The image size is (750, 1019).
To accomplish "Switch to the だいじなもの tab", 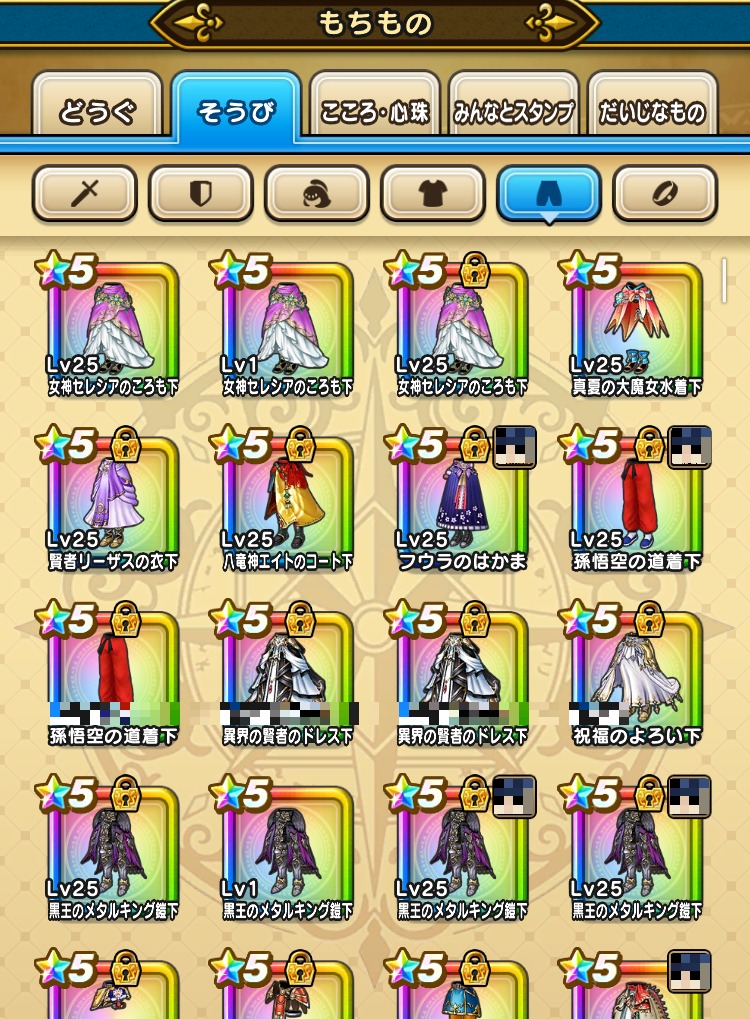I will click(x=652, y=111).
